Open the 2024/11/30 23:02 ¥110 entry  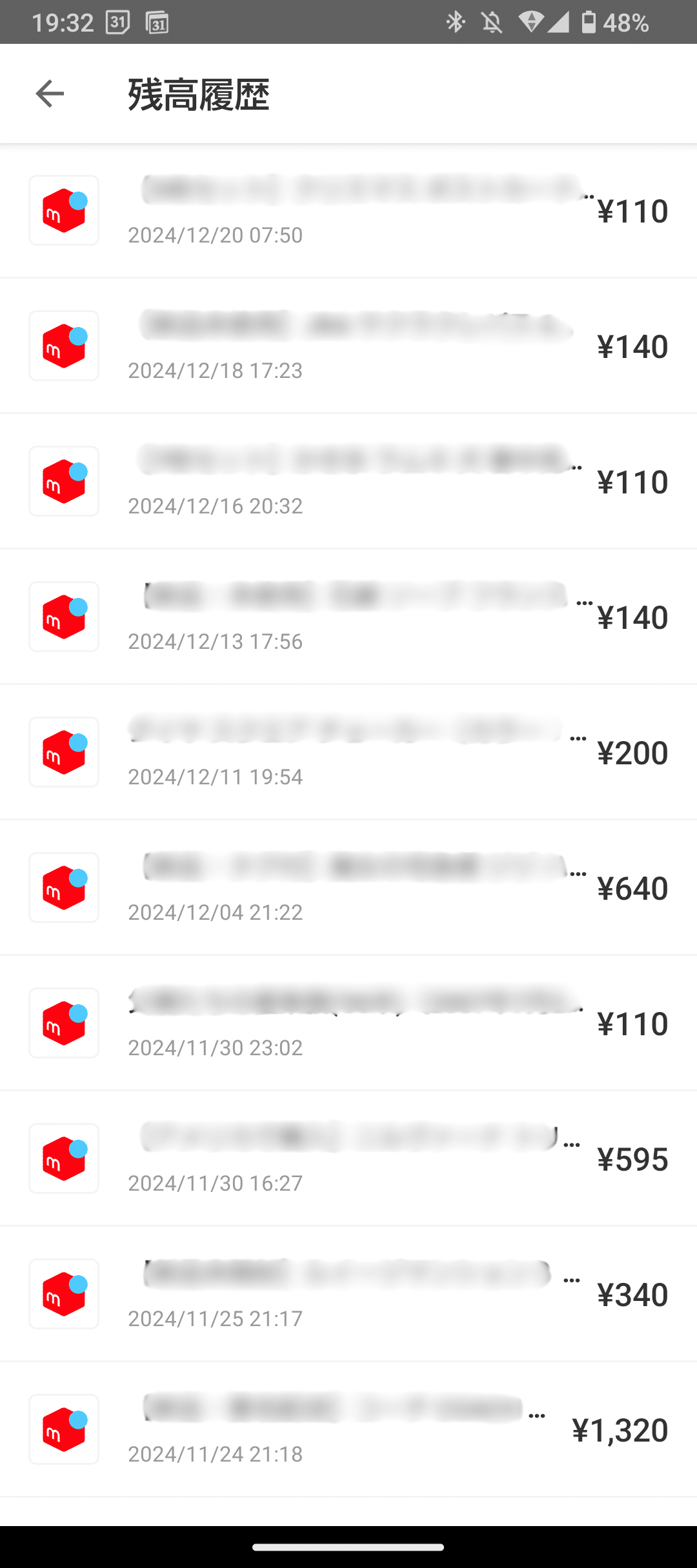[x=348, y=1023]
